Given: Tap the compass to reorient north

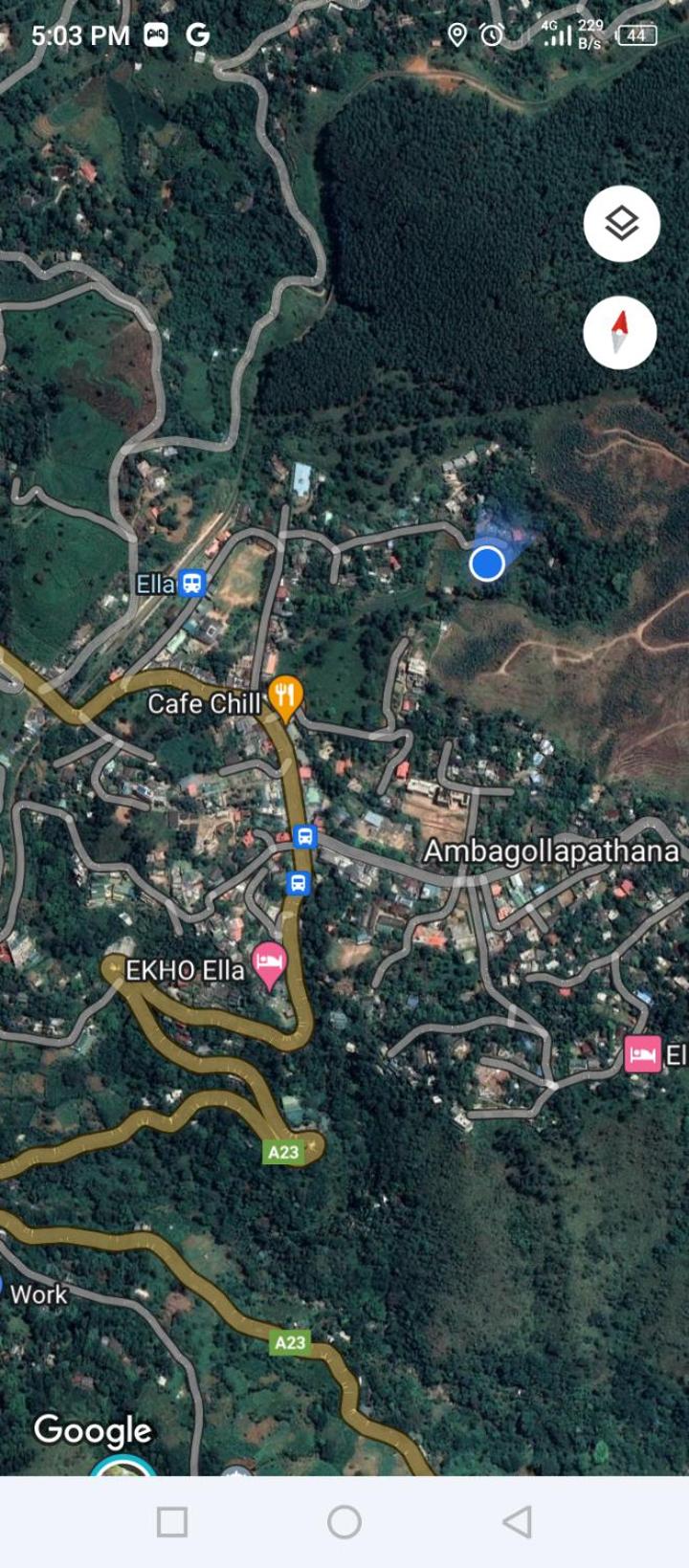Looking at the screenshot, I should coord(620,332).
